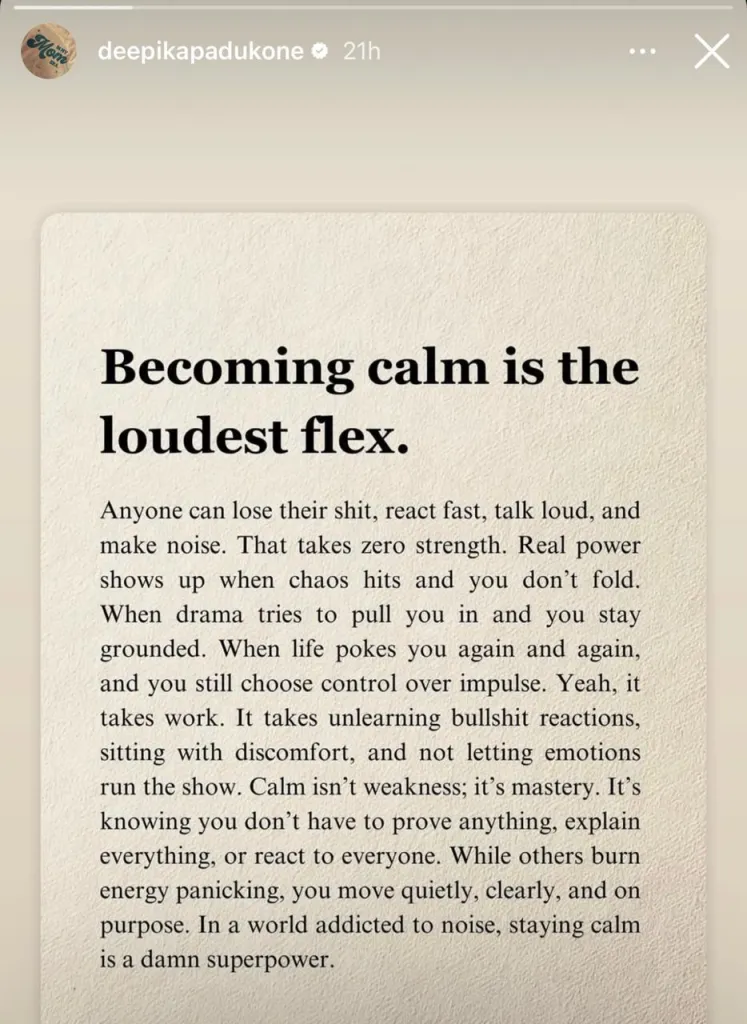Open the deepikapadukone username link
This screenshot has width=747, height=1024.
200,52
